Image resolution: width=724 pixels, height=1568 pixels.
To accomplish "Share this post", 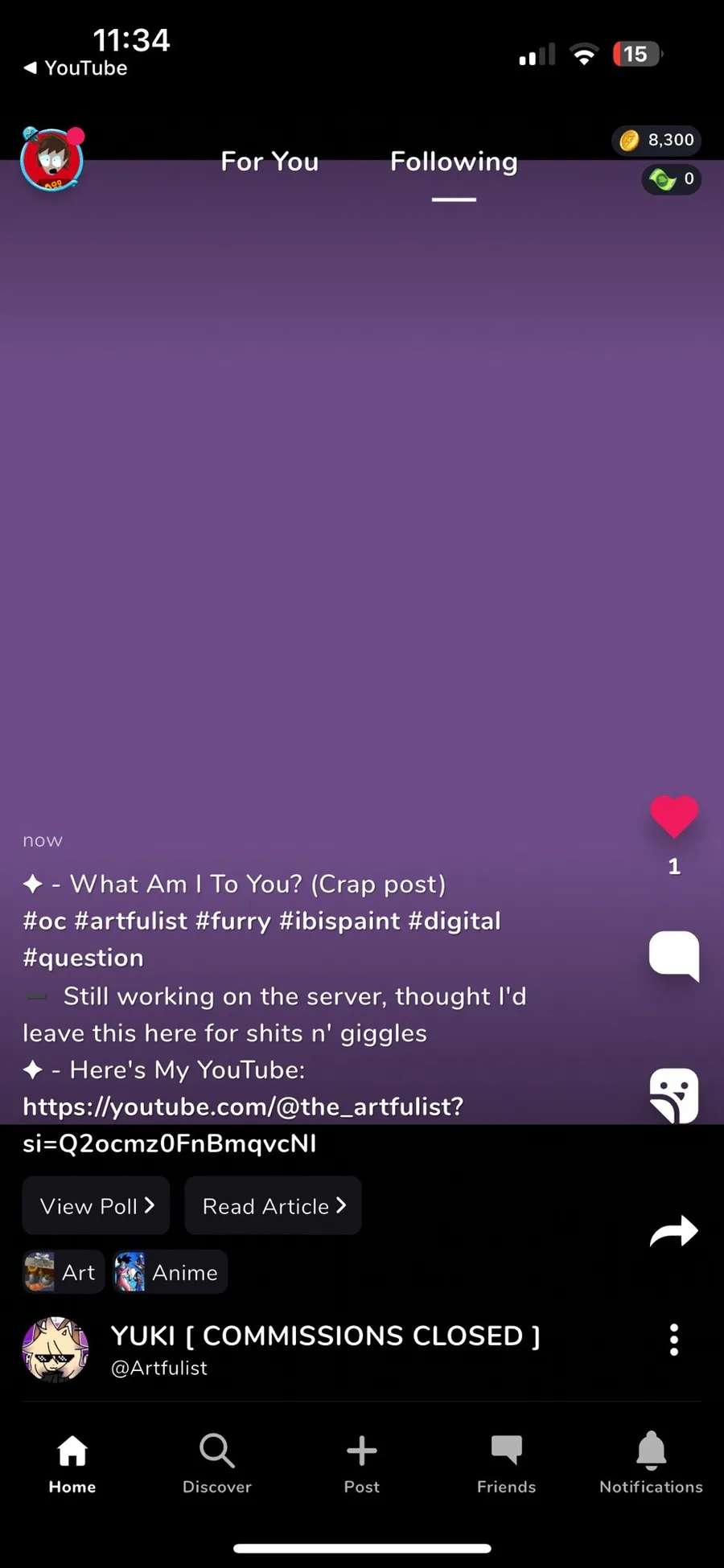I will (674, 1230).
